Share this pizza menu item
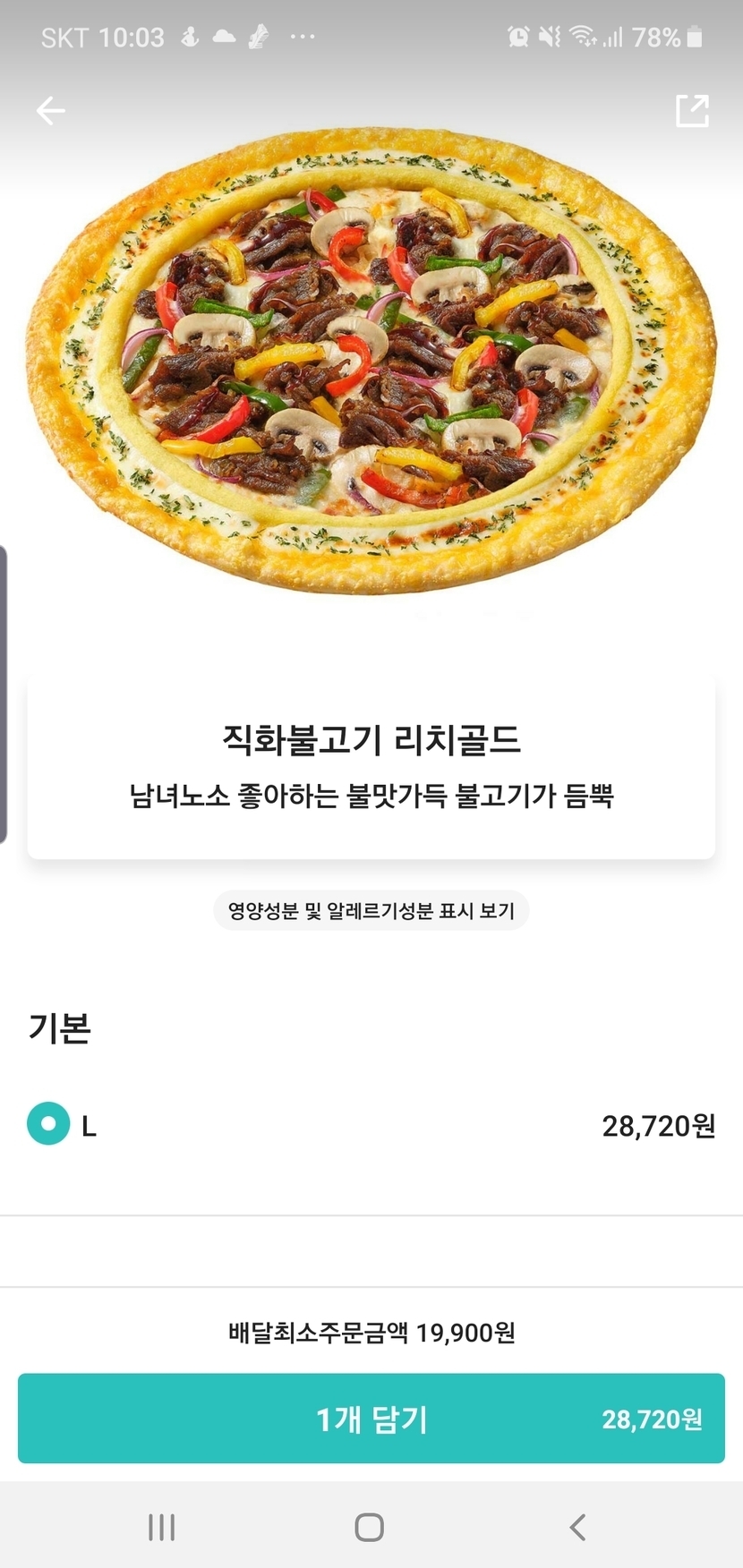 tap(692, 111)
